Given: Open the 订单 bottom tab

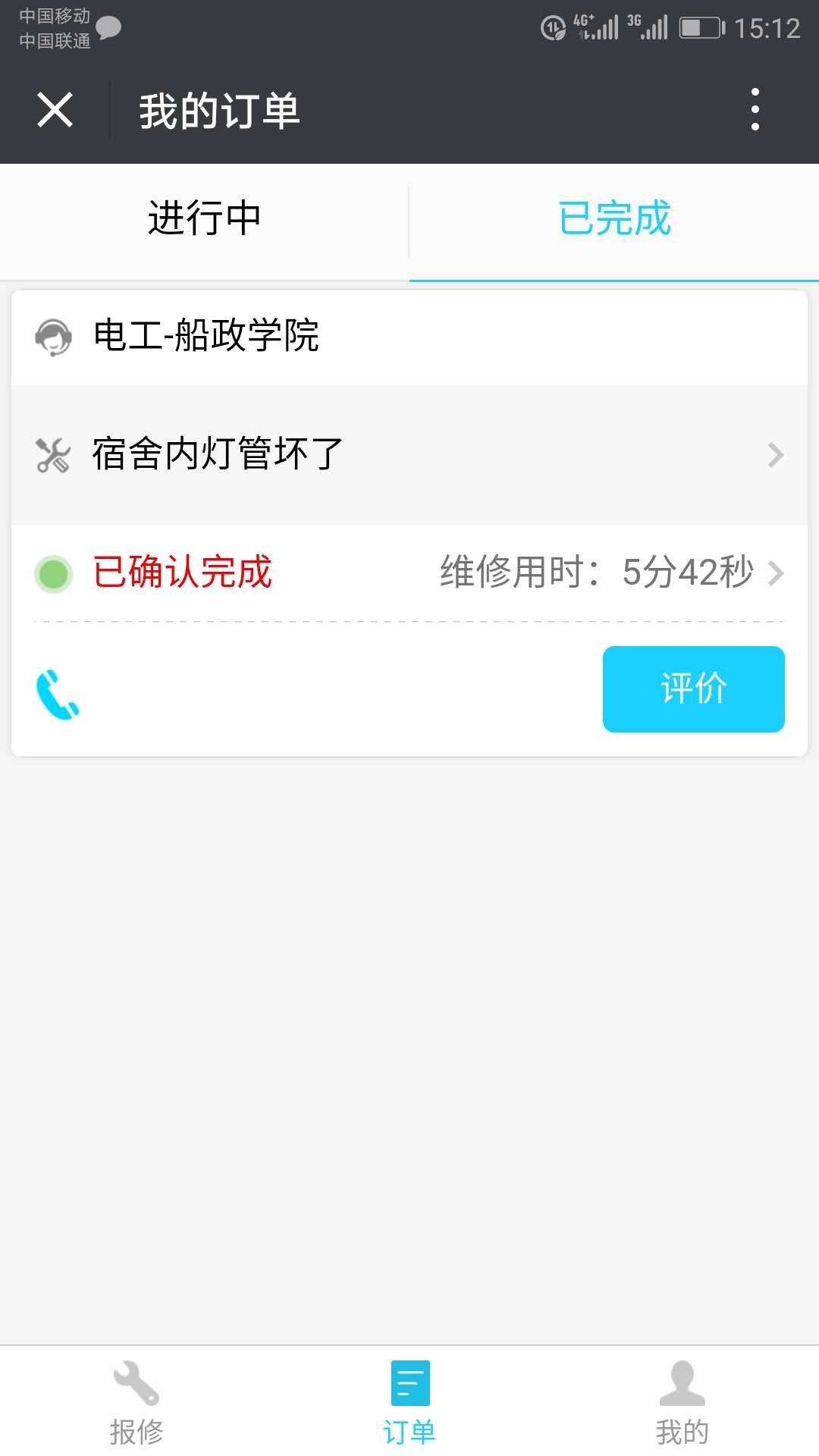Looking at the screenshot, I should (409, 1403).
